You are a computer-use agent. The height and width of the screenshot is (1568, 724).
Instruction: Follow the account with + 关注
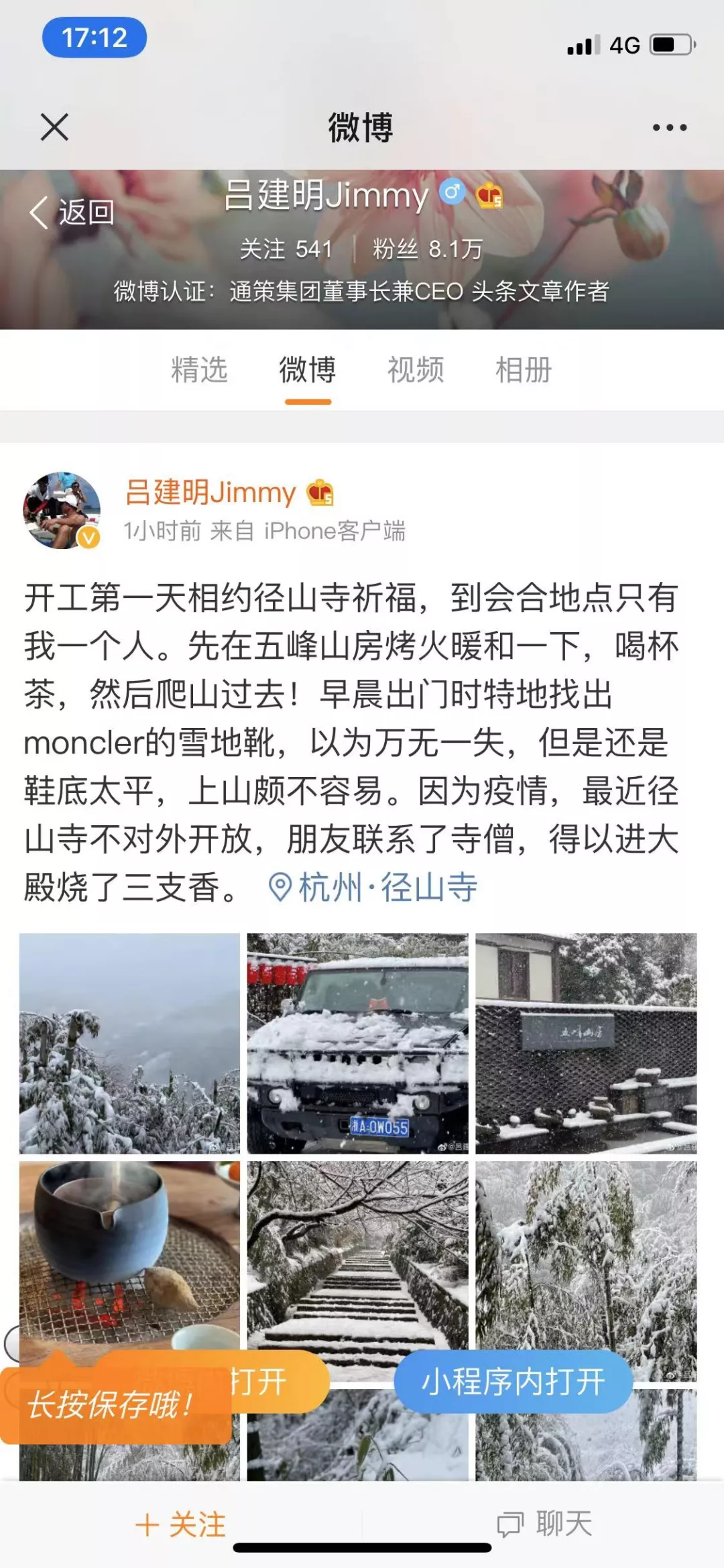(181, 1524)
